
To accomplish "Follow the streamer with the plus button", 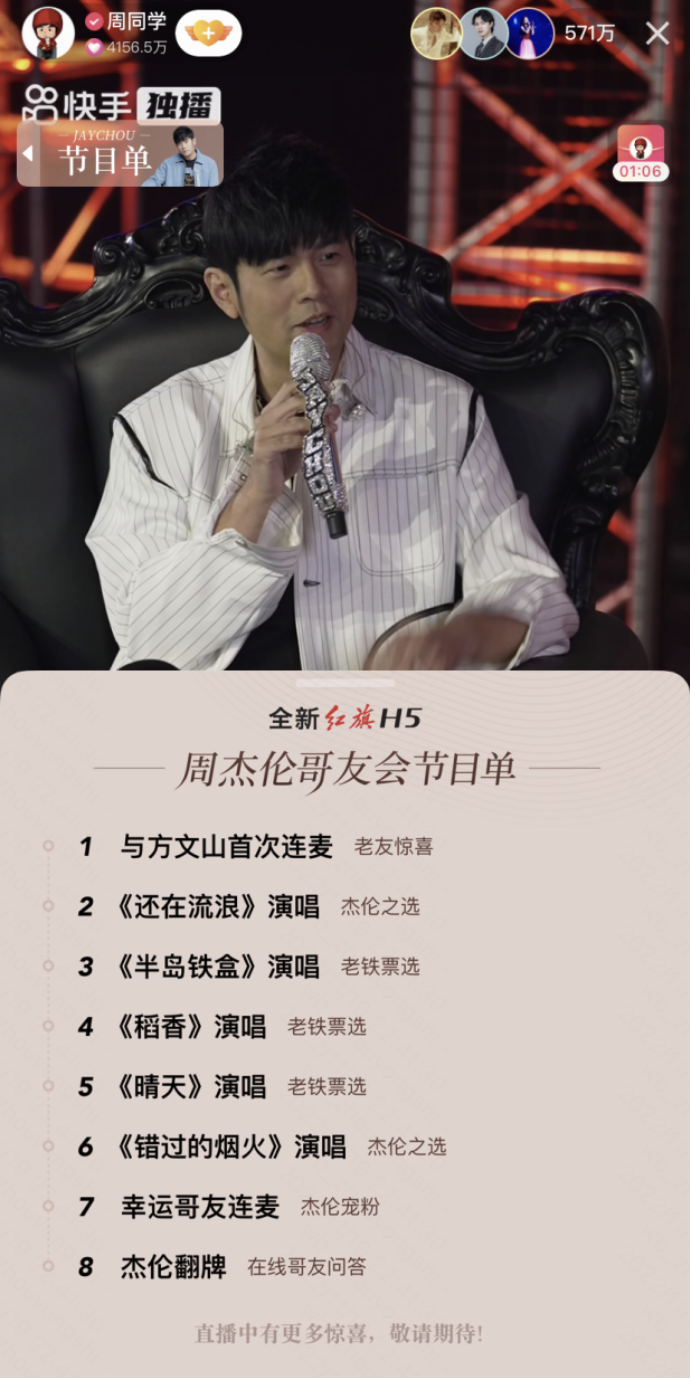I will (x=208, y=33).
